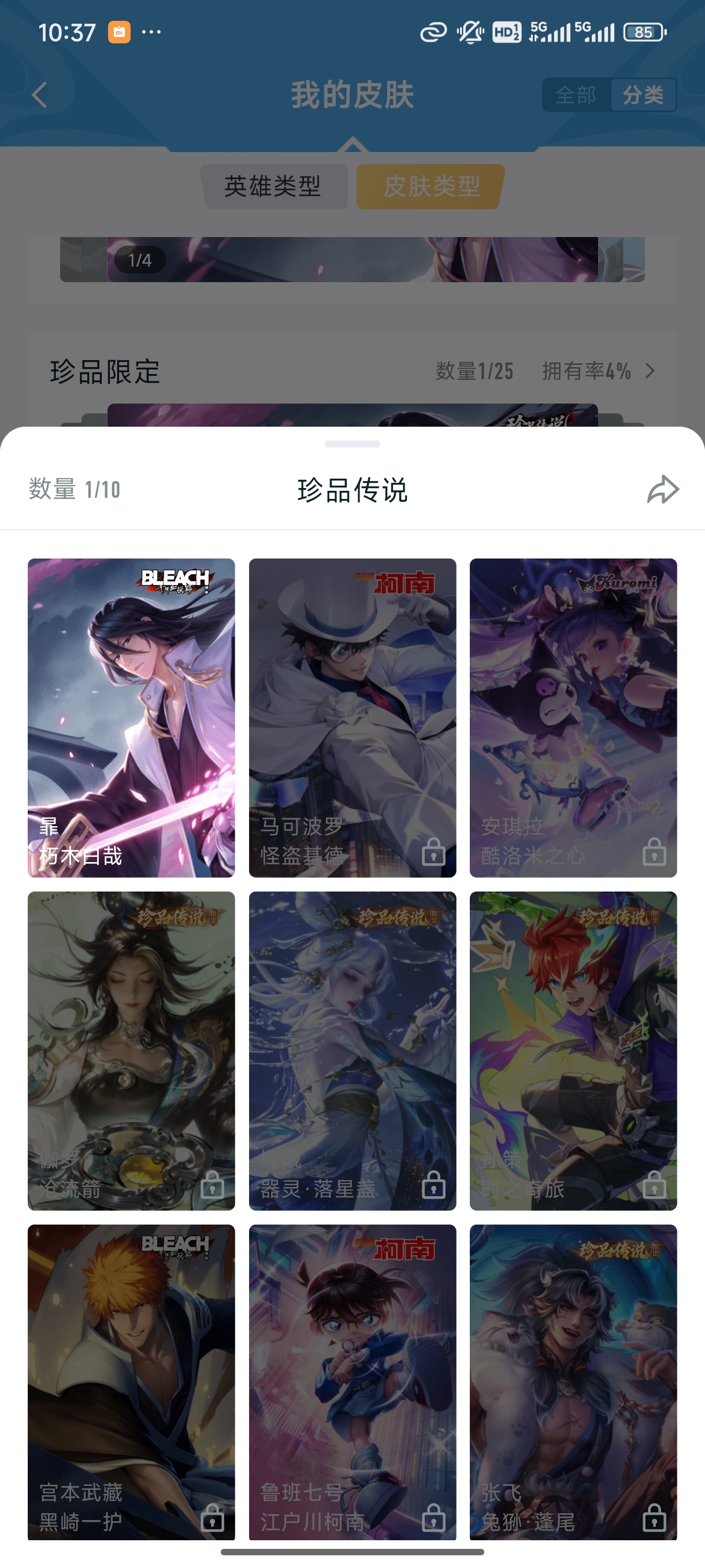
Task: Go back using the back arrow
Action: click(x=38, y=95)
